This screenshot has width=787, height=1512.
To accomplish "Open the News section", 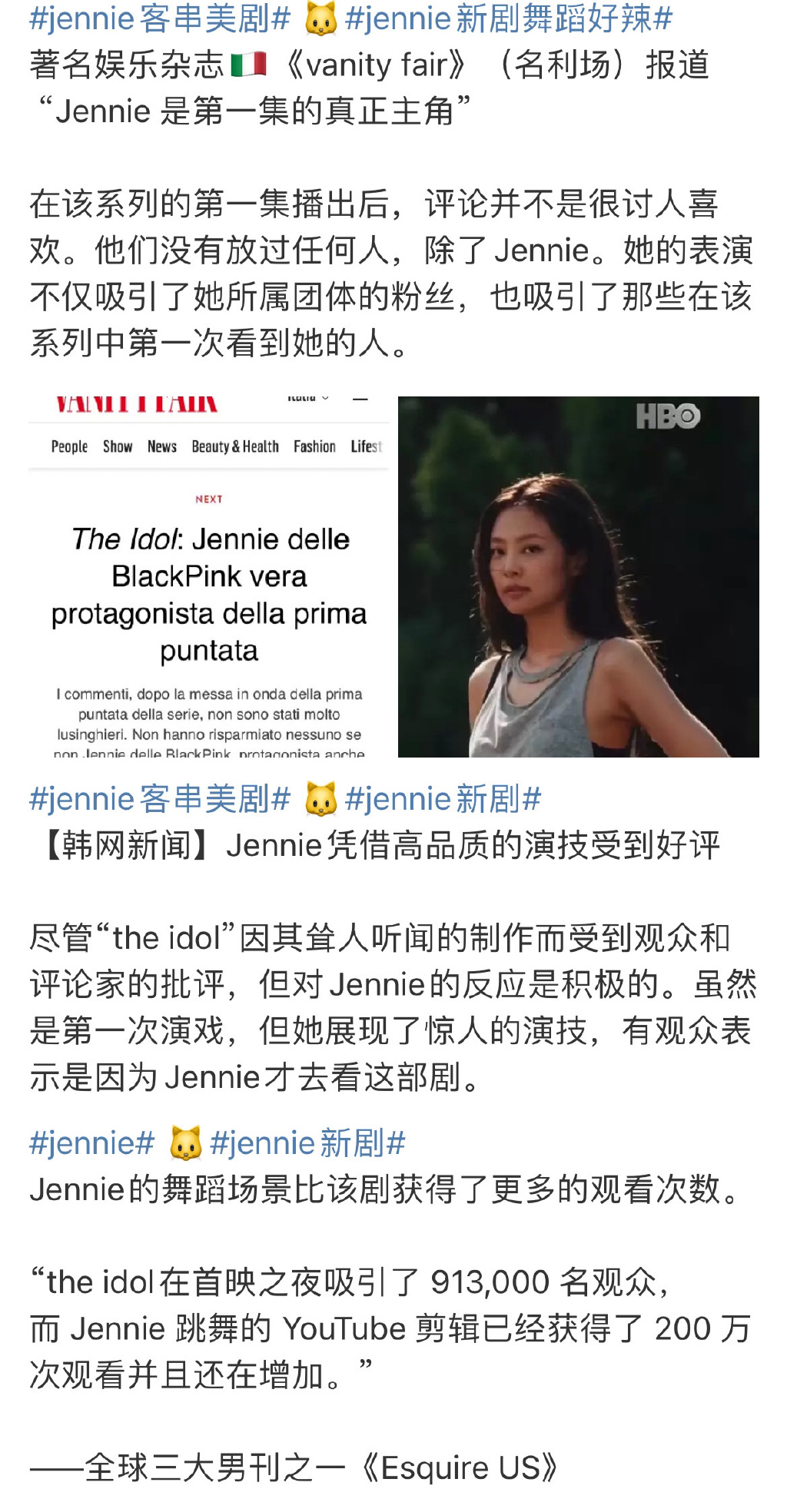I will click(x=162, y=446).
